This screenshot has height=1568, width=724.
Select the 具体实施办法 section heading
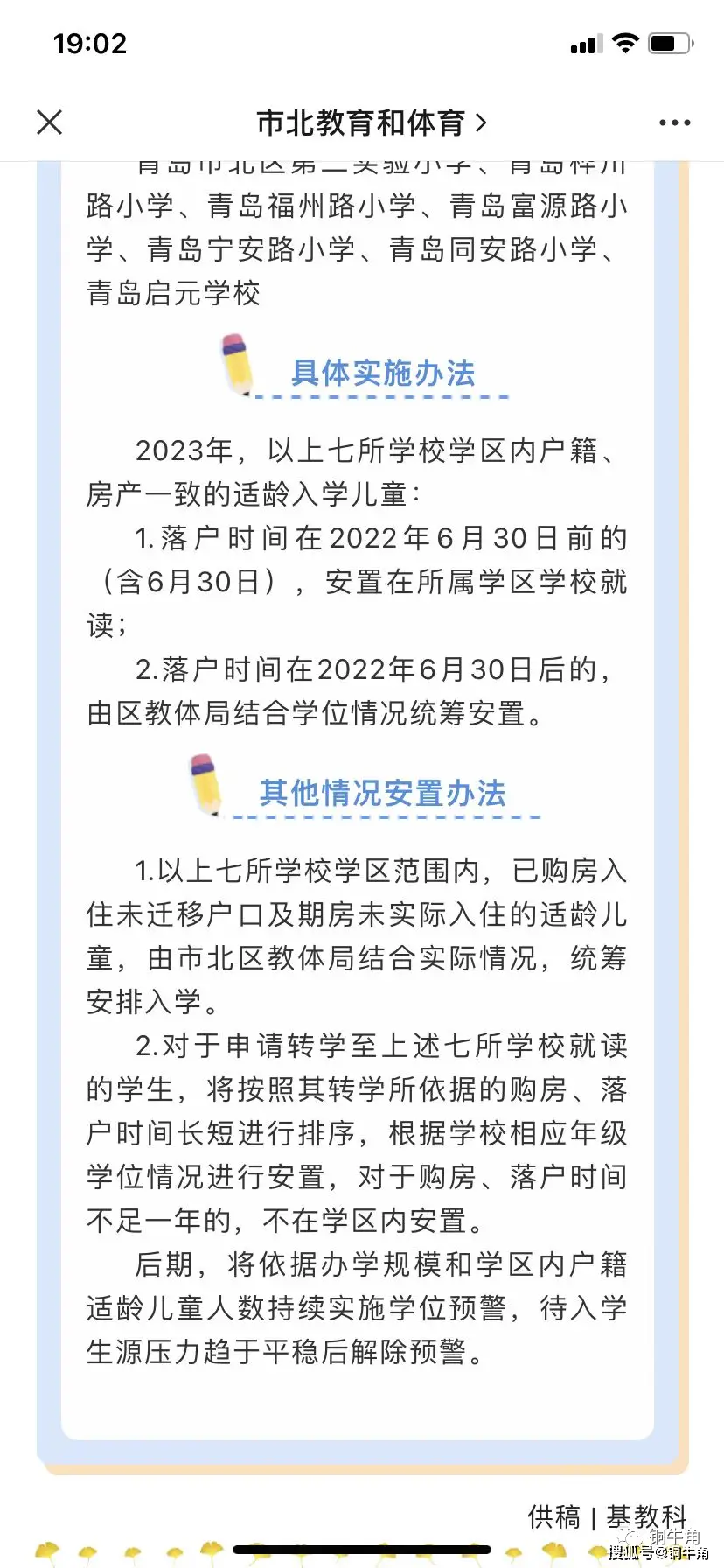(x=383, y=374)
